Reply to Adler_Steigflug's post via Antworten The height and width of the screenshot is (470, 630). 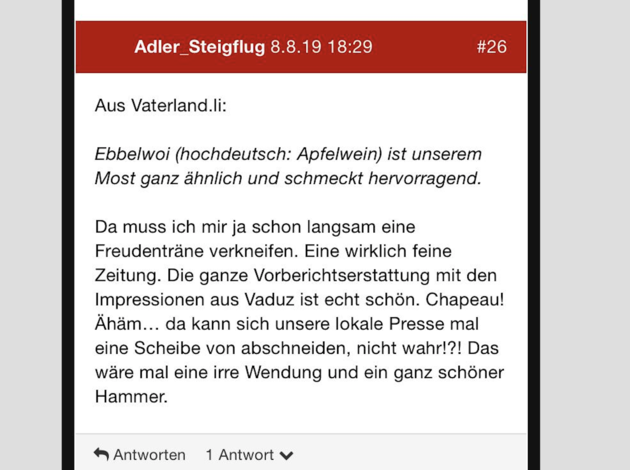pos(140,454)
